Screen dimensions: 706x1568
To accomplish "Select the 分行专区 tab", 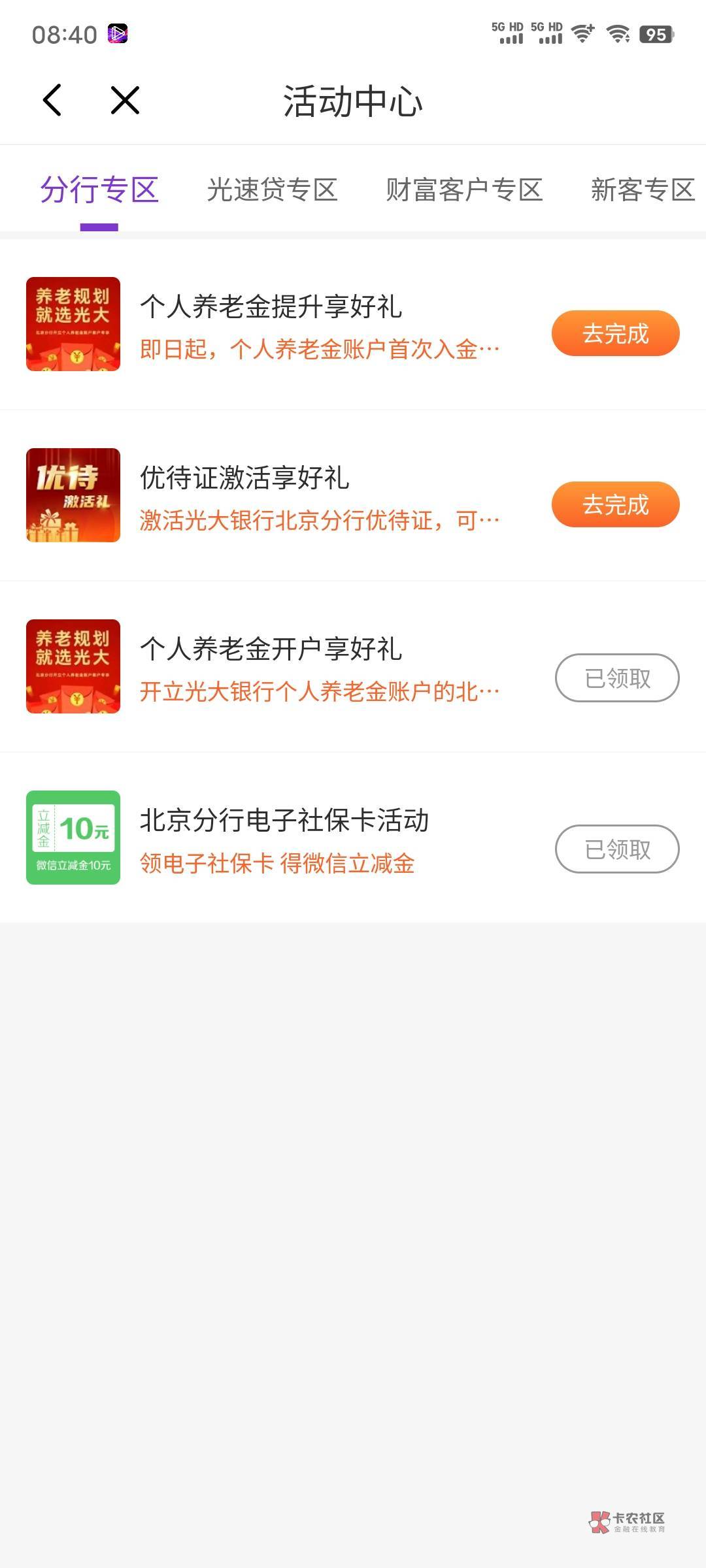I will pyautogui.click(x=99, y=190).
